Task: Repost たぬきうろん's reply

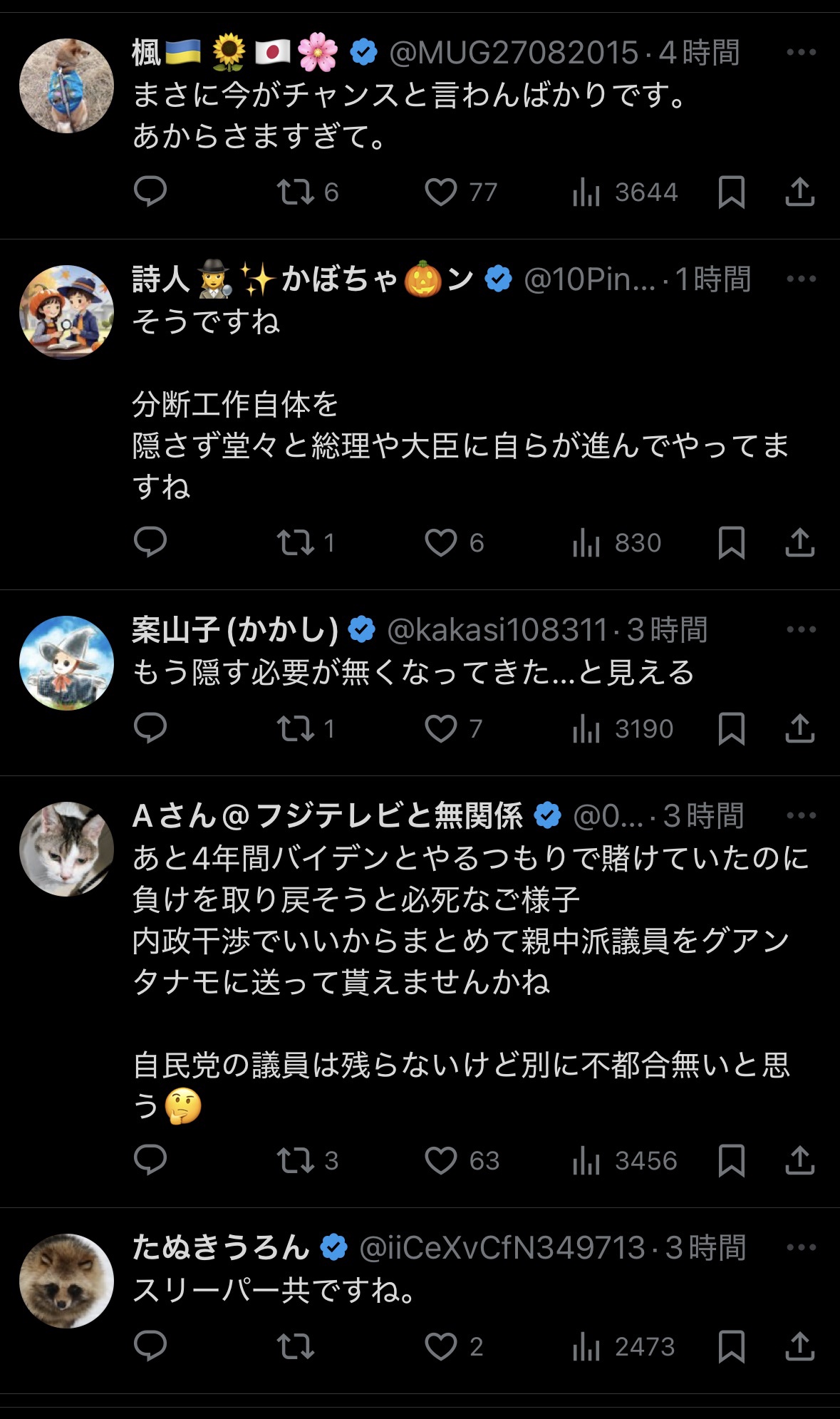Action: coord(295,1346)
